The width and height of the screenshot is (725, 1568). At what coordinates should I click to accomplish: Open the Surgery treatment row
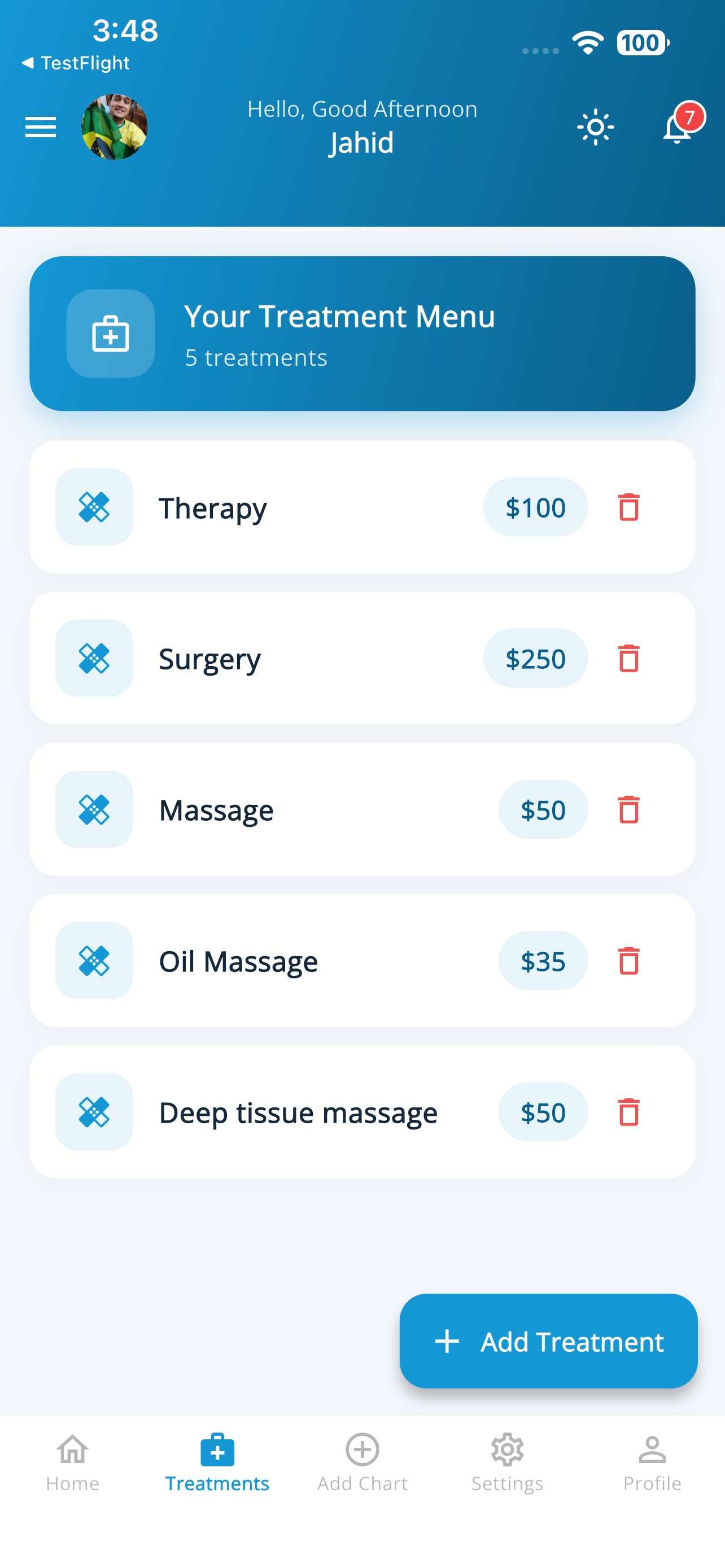point(362,658)
